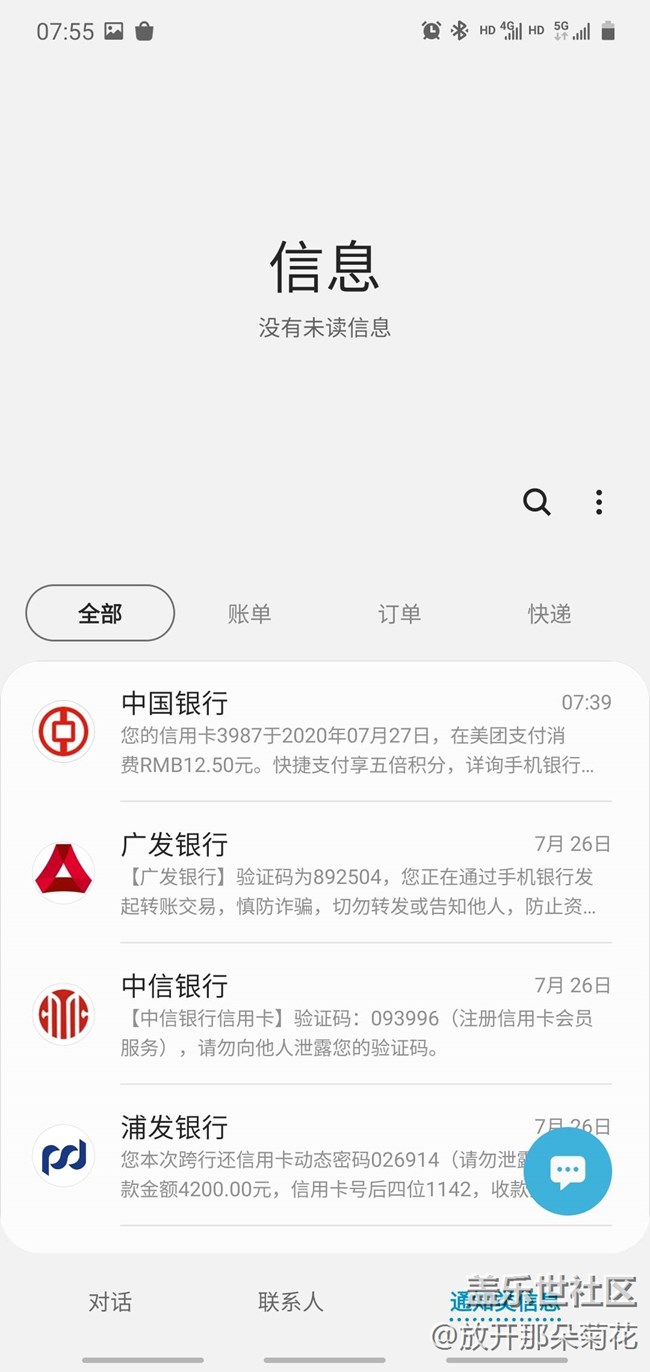Select the 通知类信息 tab
Viewport: 650px width, 1372px height.
504,1302
